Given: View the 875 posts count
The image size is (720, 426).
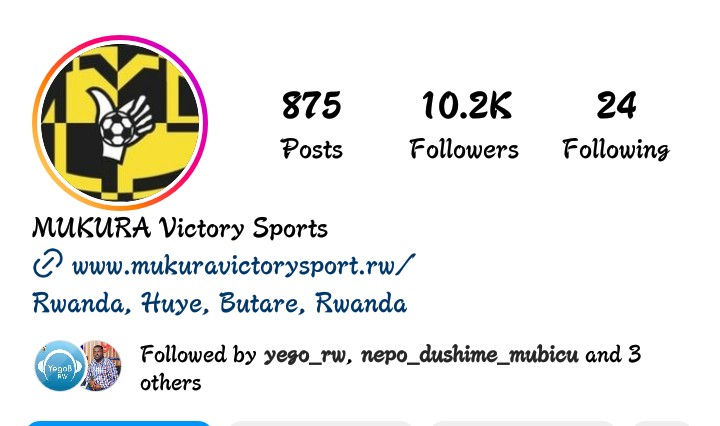Looking at the screenshot, I should point(311,125).
